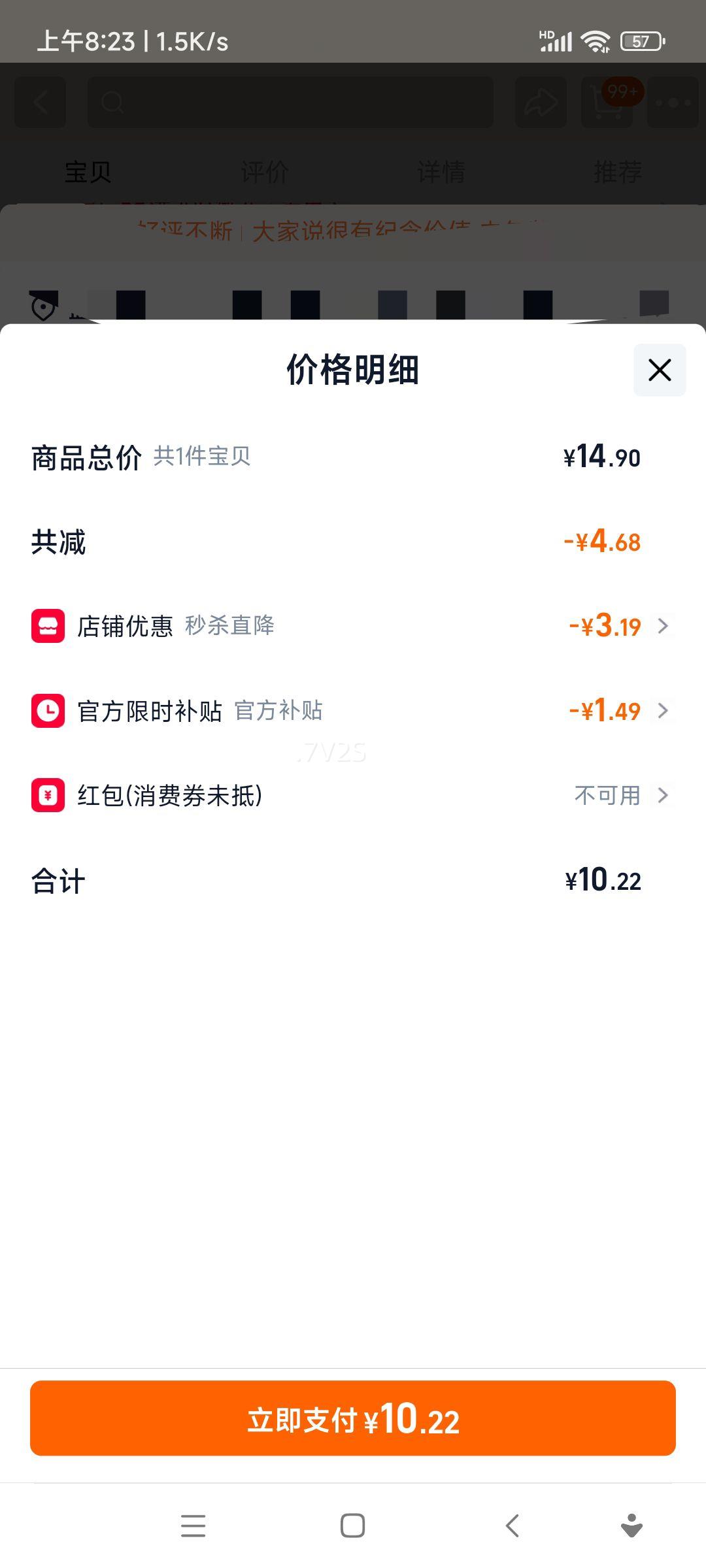The width and height of the screenshot is (706, 1568).
Task: Go to the home screen
Action: click(x=353, y=1526)
